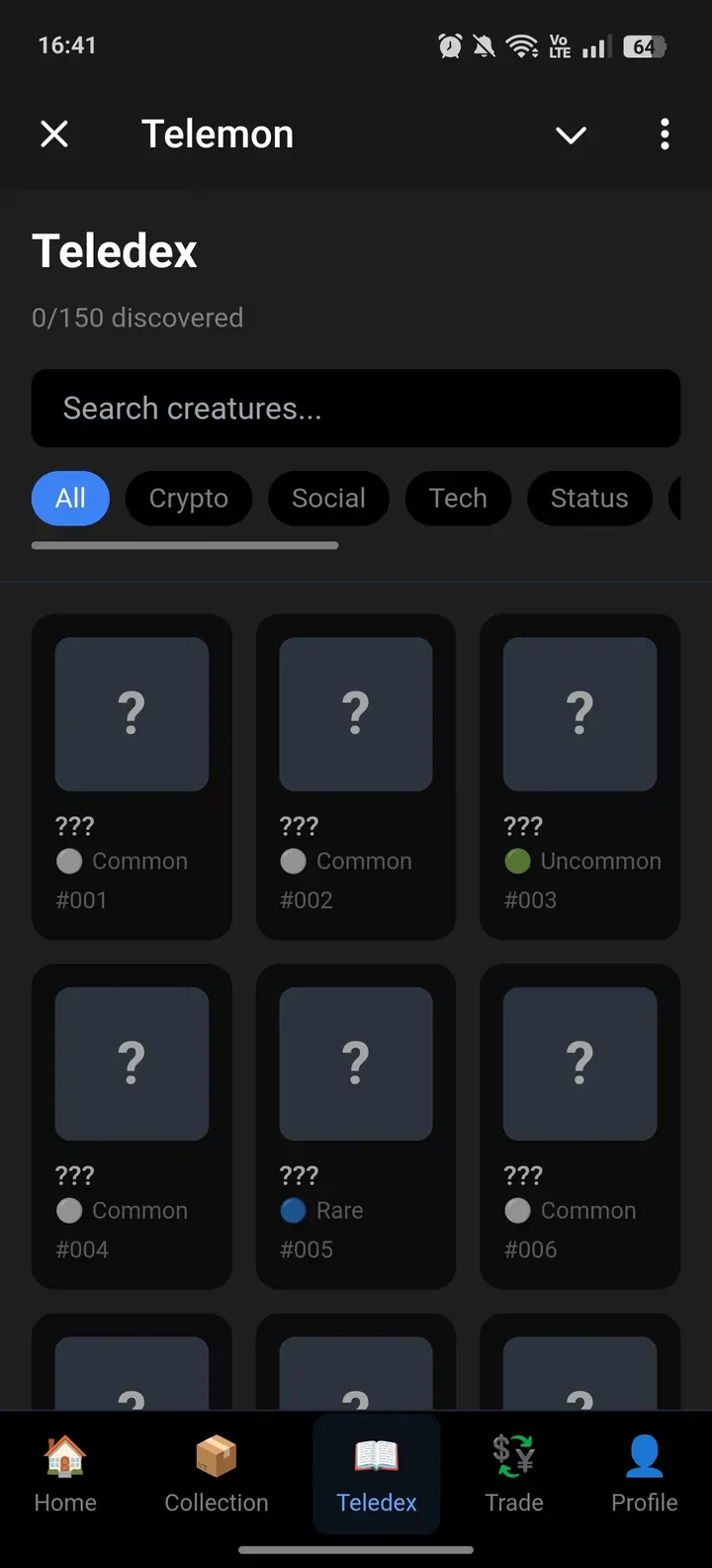Show only Tech creatures
The width and height of the screenshot is (712, 1568).
458,499
